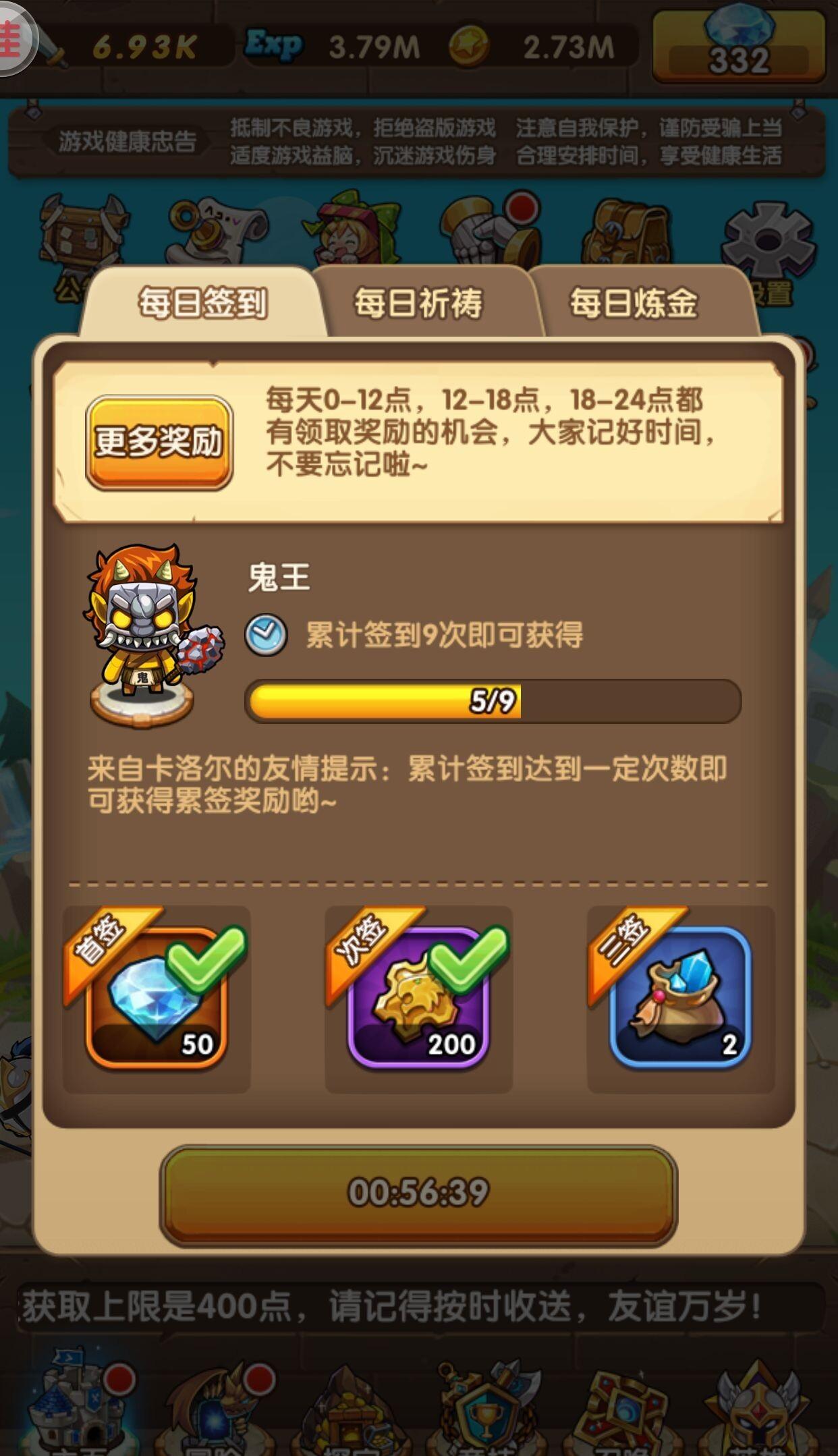This screenshot has width=838, height=1456.
Task: View the 三签 crystal bag reward
Action: 680,999
